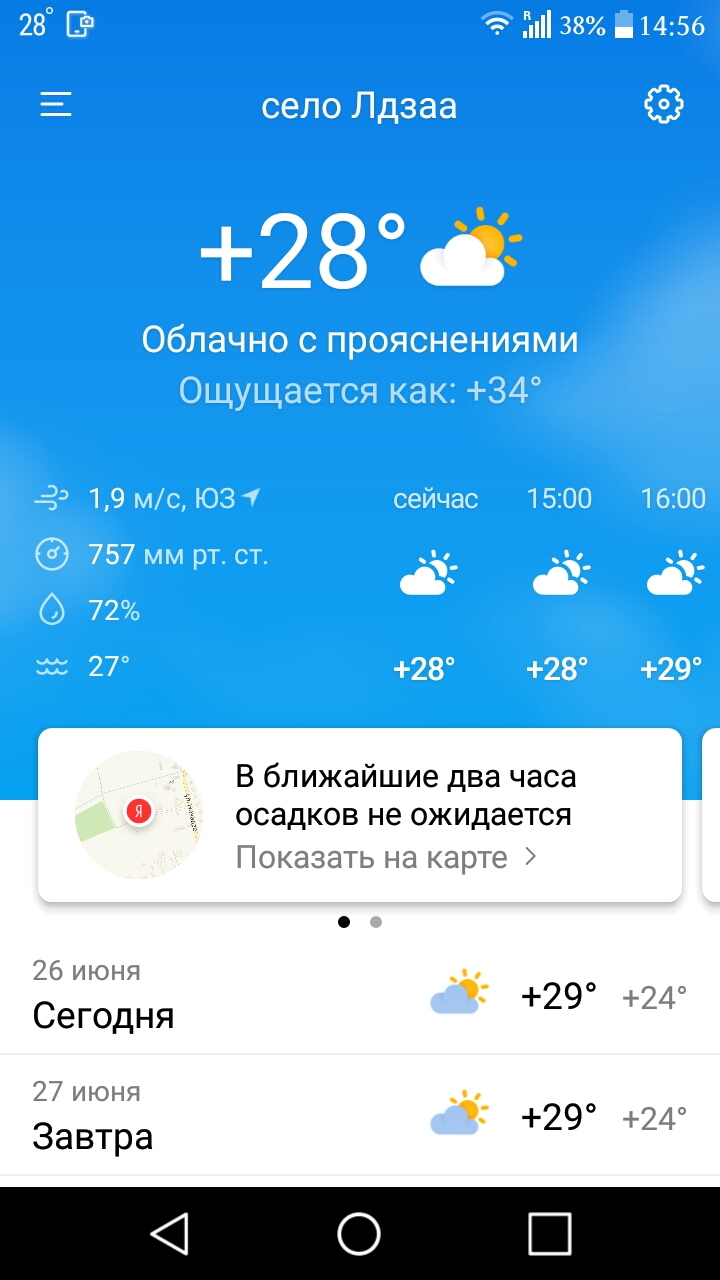The image size is (720, 1280).
Task: Select the second page indicator dot
Action: pyautogui.click(x=376, y=922)
